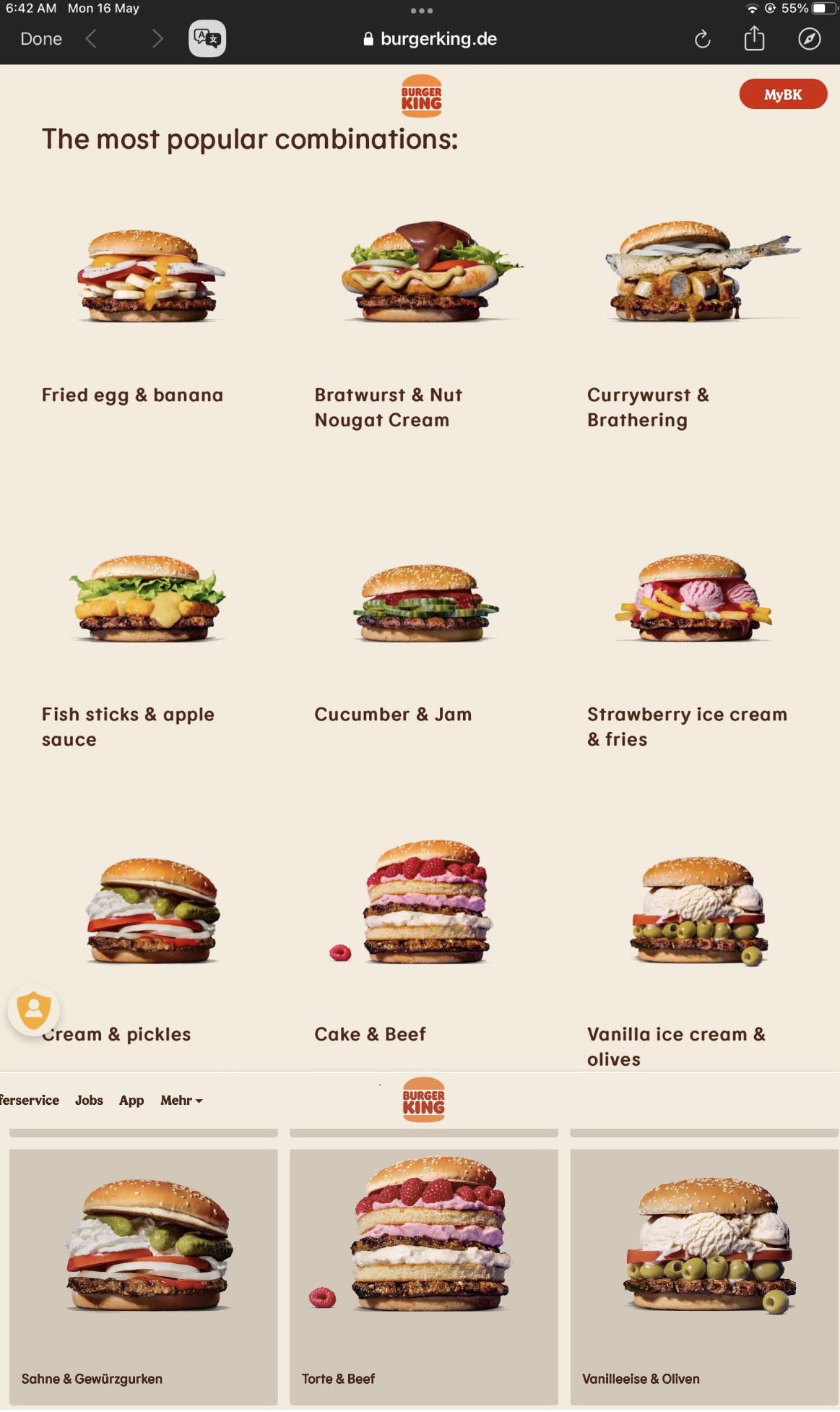The image size is (840, 1412).
Task: Open the App link in the footer
Action: (131, 1100)
